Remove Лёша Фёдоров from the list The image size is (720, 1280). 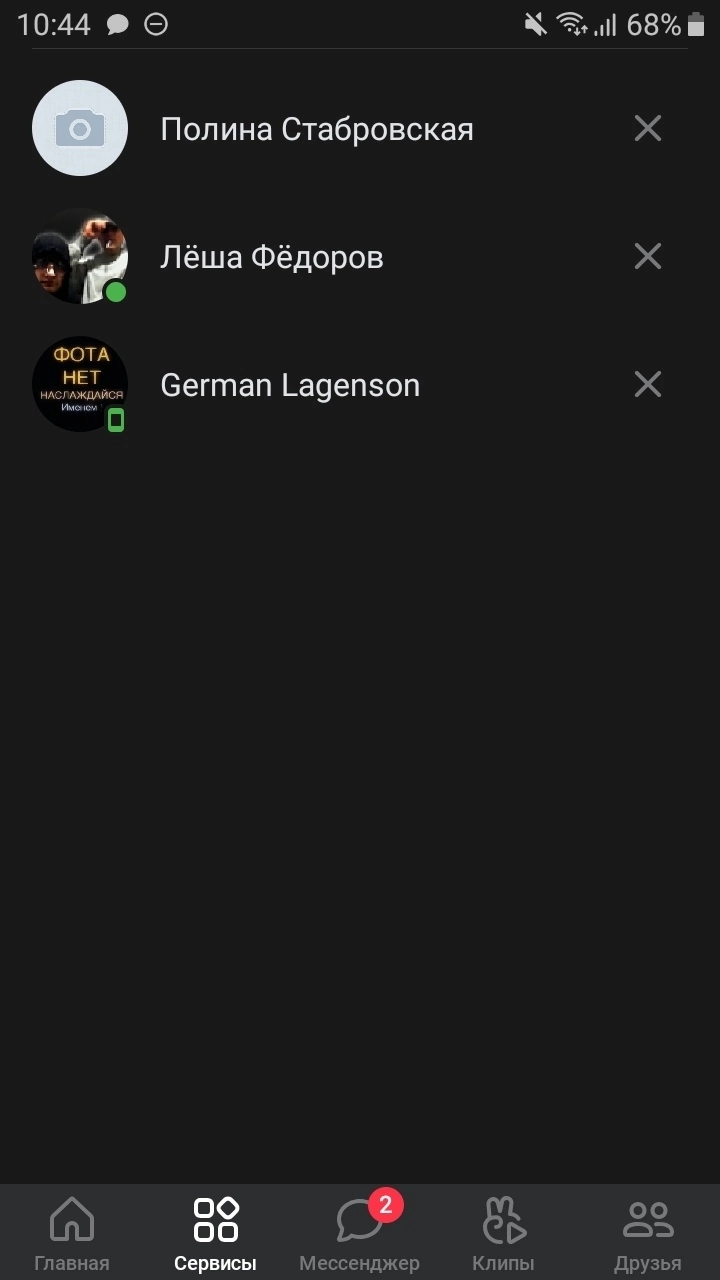click(x=648, y=257)
